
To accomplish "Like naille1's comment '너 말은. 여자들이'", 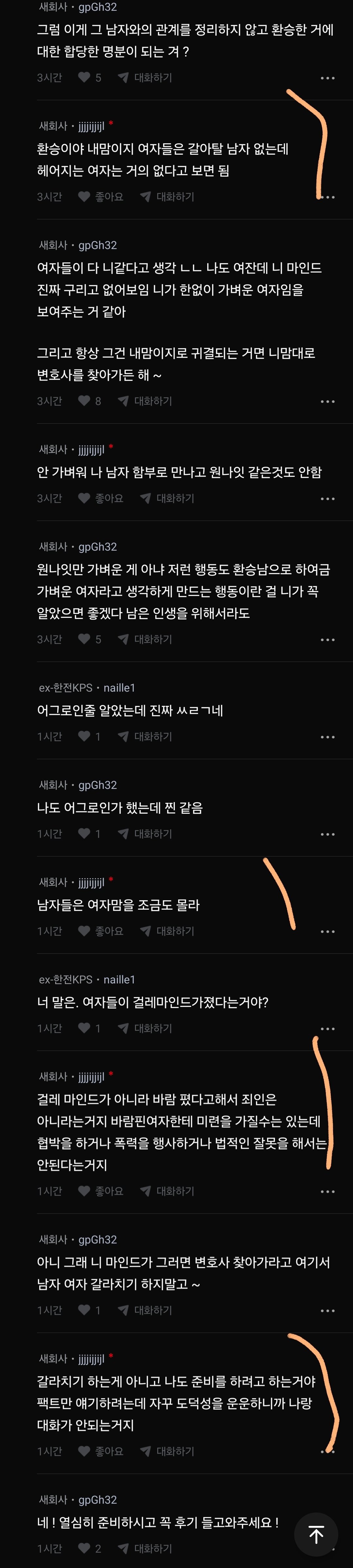I will [x=84, y=1028].
